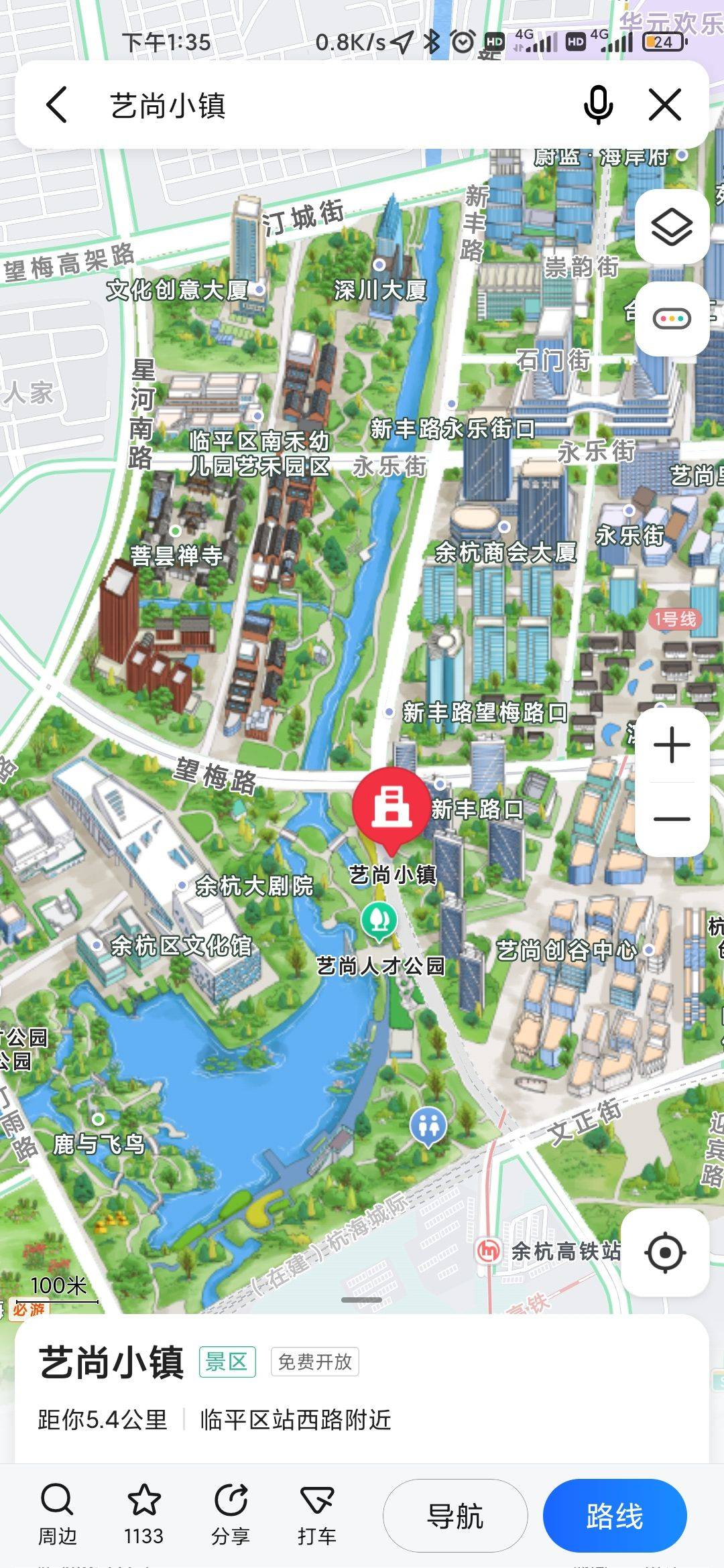This screenshot has height=1568, width=724.
Task: Go back from the 艺尚小镇 search
Action: tap(58, 105)
